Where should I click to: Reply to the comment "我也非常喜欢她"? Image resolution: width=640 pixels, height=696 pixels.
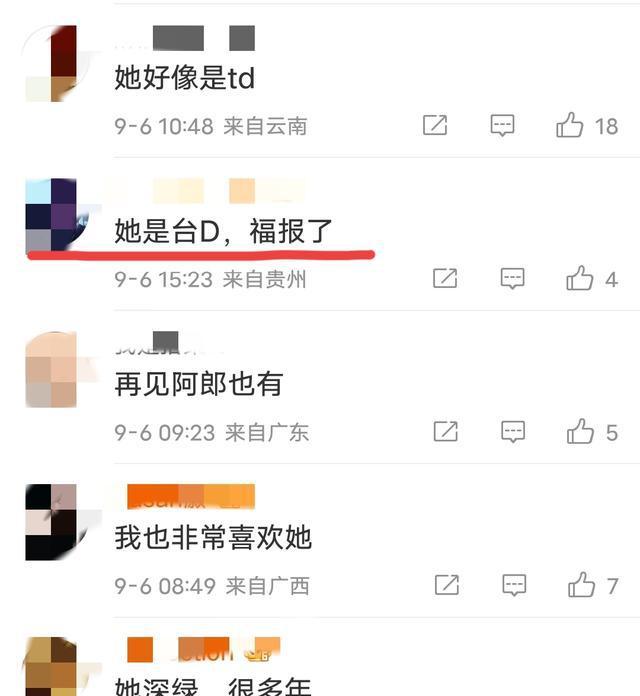pyautogui.click(x=513, y=584)
